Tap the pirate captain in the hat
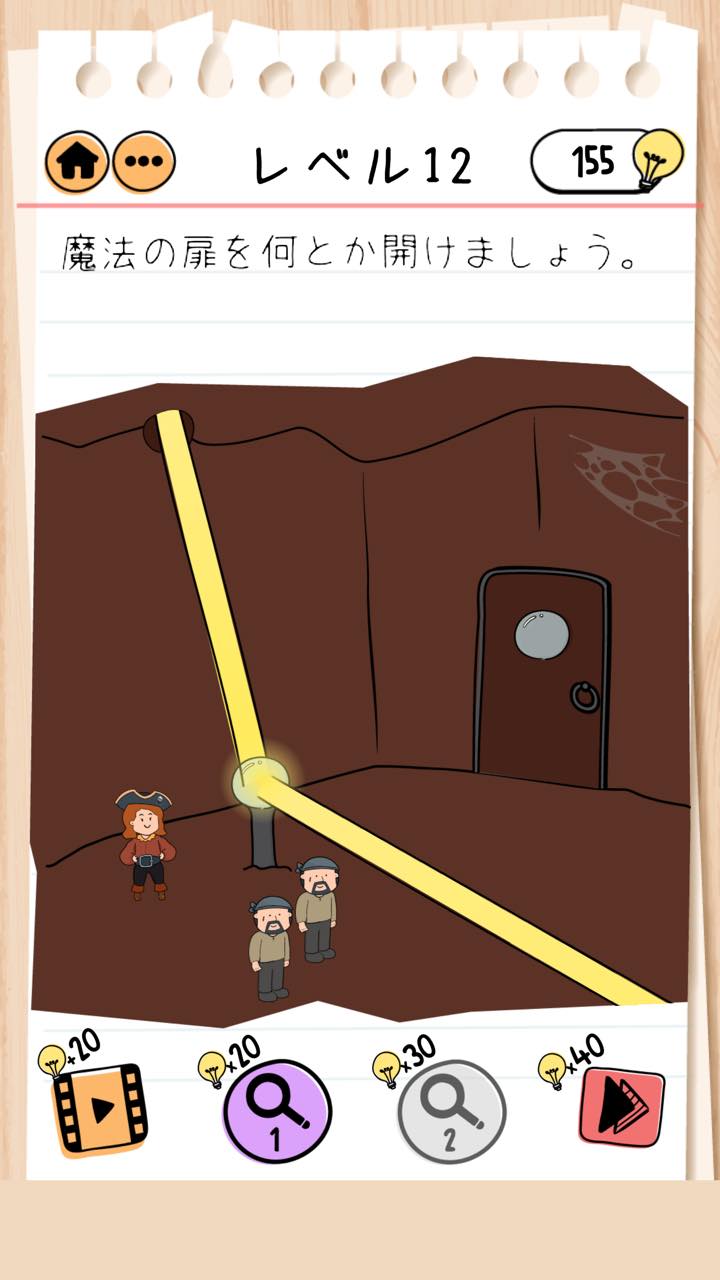Screen dimensions: 720x1280 147,844
